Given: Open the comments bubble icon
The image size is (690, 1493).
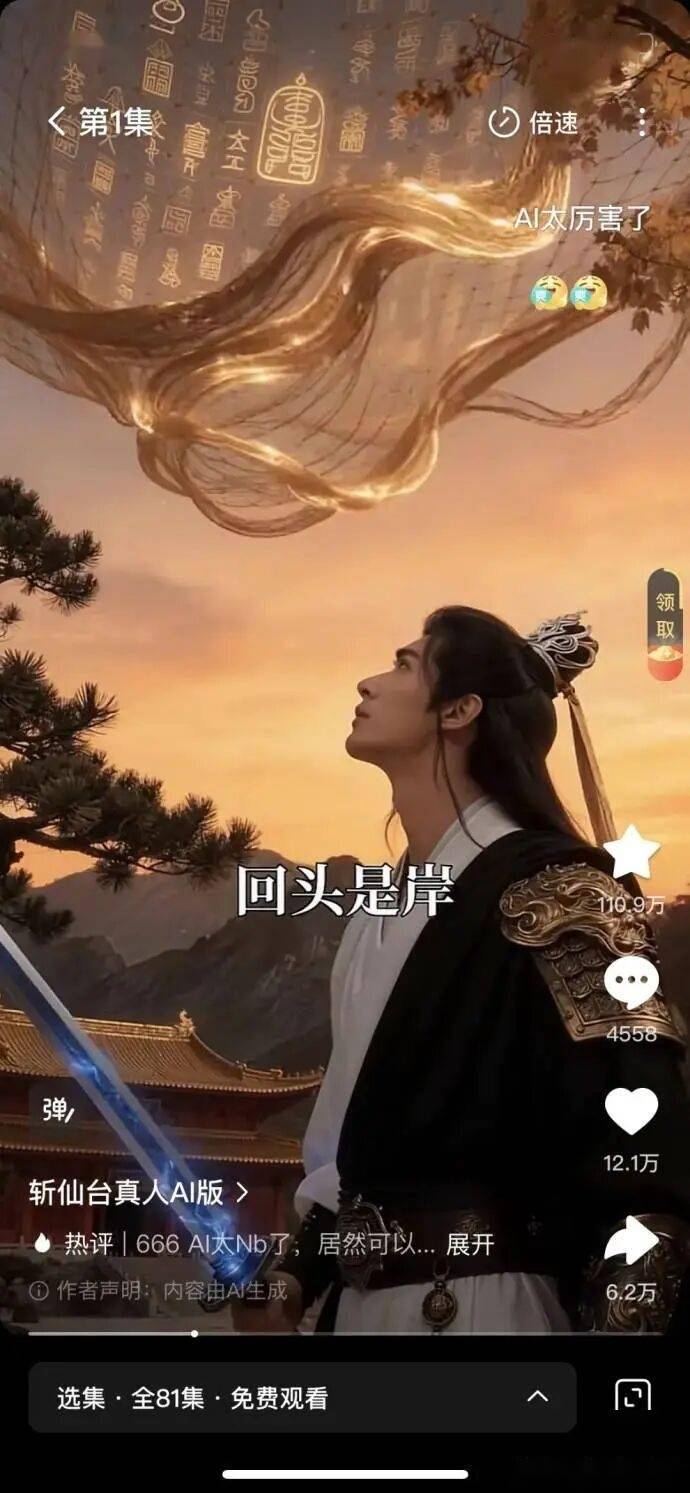Looking at the screenshot, I should point(632,984).
